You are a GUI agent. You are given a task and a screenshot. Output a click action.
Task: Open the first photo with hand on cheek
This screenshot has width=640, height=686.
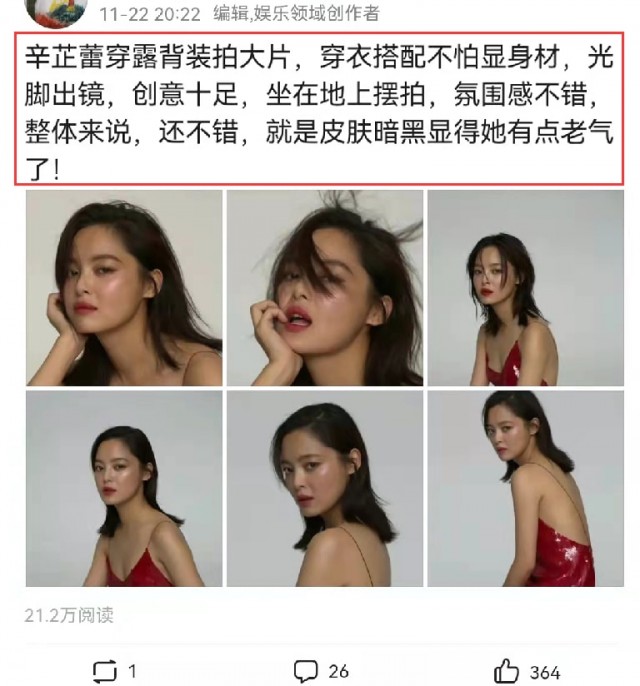pyautogui.click(x=124, y=288)
